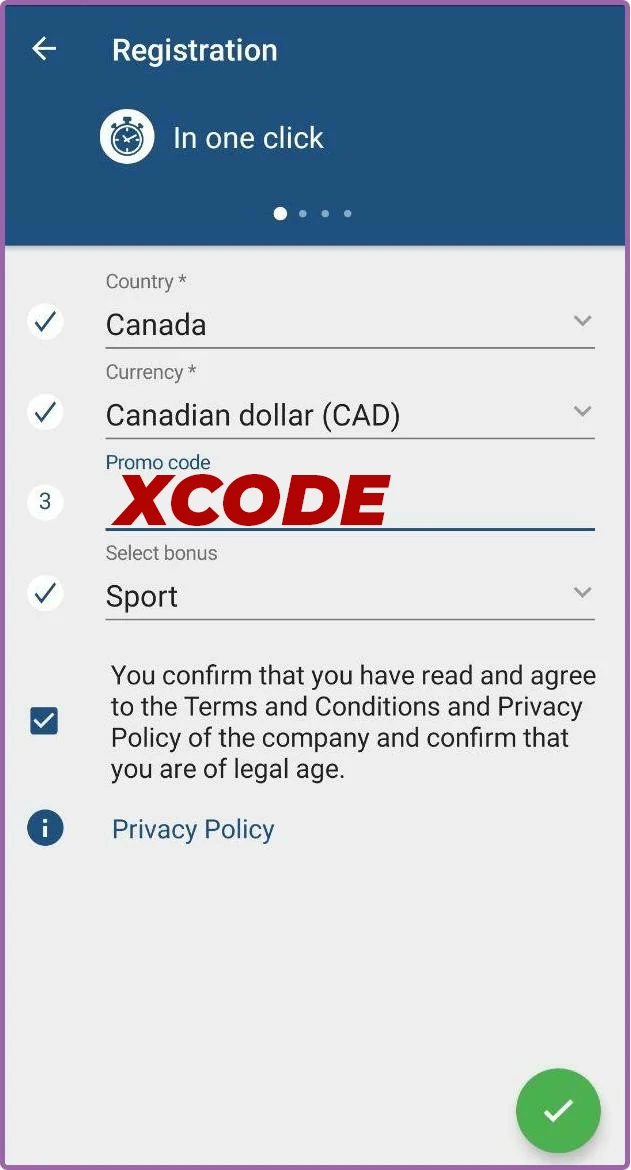631x1170 pixels.
Task: Expand the Select bonus dropdown
Action: point(349,596)
